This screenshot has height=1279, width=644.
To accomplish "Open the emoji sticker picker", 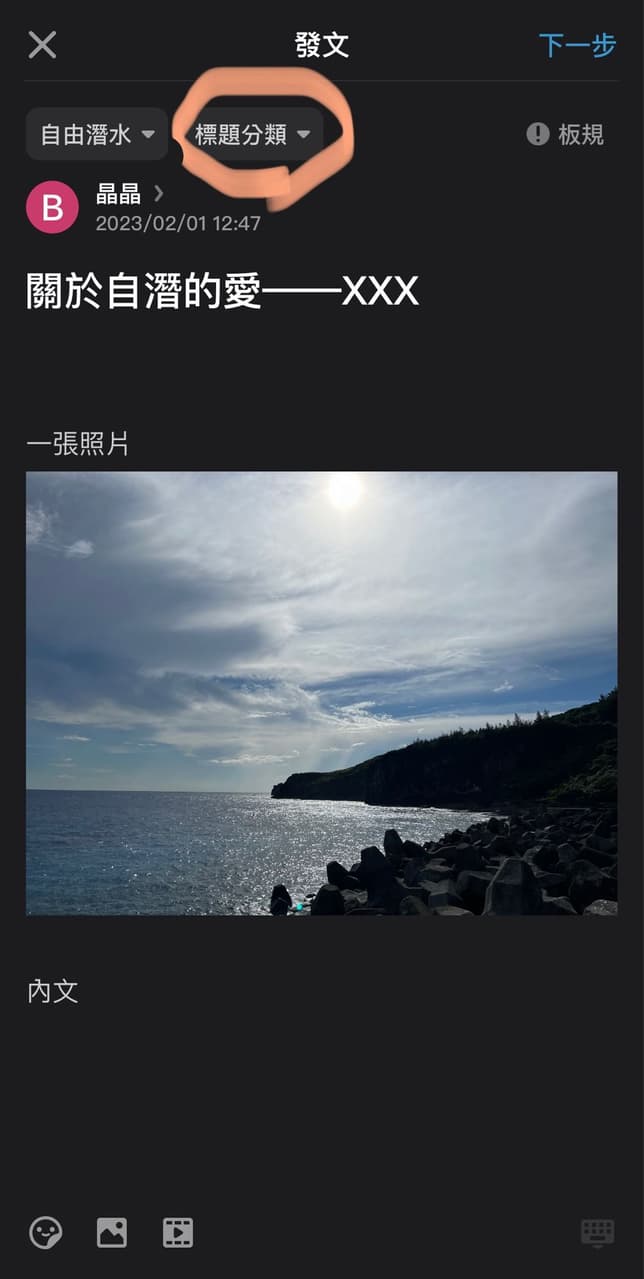I will click(x=46, y=1232).
